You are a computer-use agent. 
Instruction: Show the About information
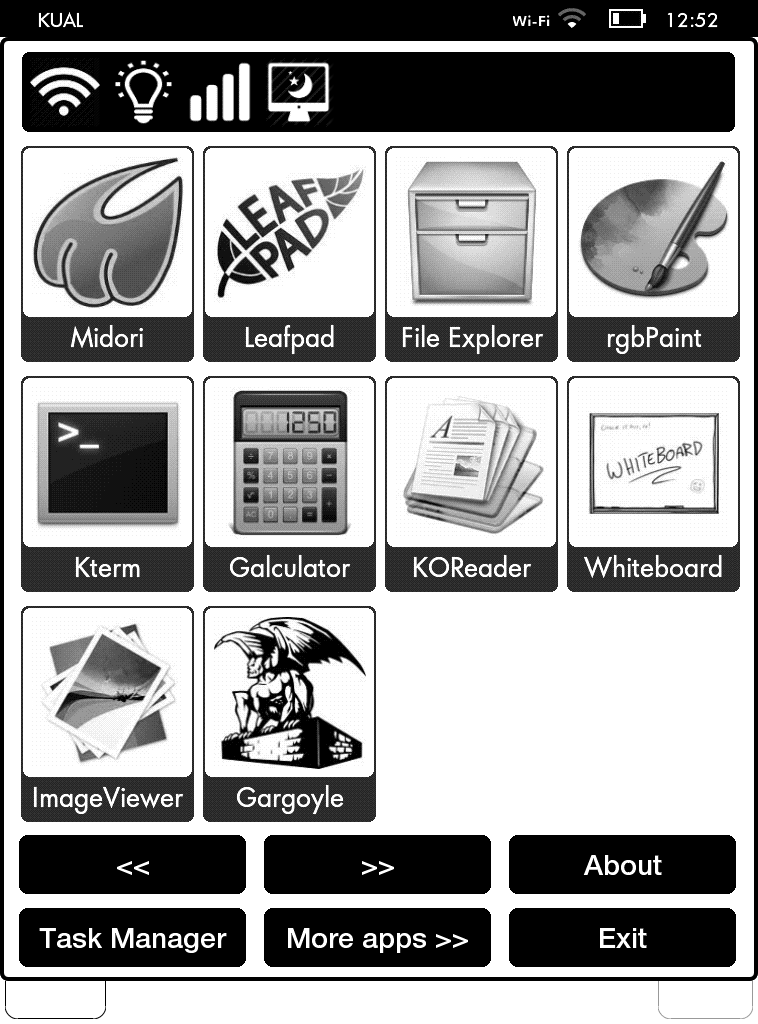point(622,865)
